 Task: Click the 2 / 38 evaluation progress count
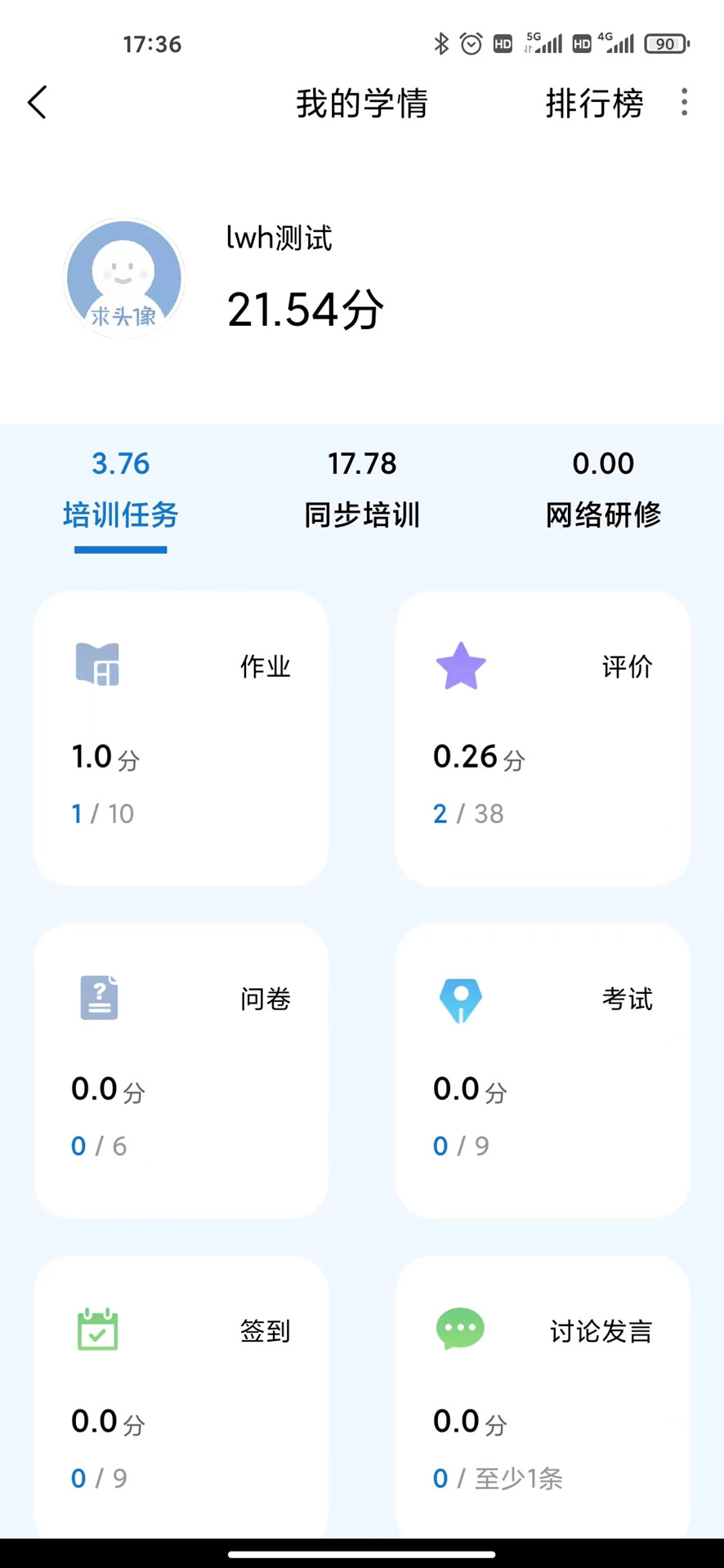click(468, 813)
